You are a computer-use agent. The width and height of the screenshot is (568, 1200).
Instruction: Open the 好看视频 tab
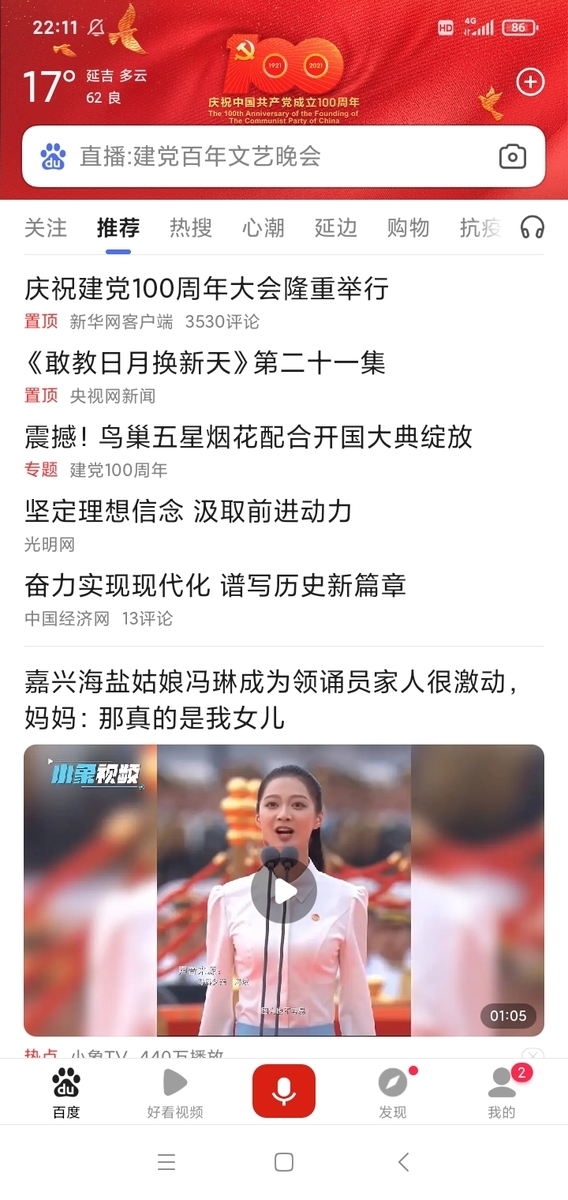coord(175,1092)
